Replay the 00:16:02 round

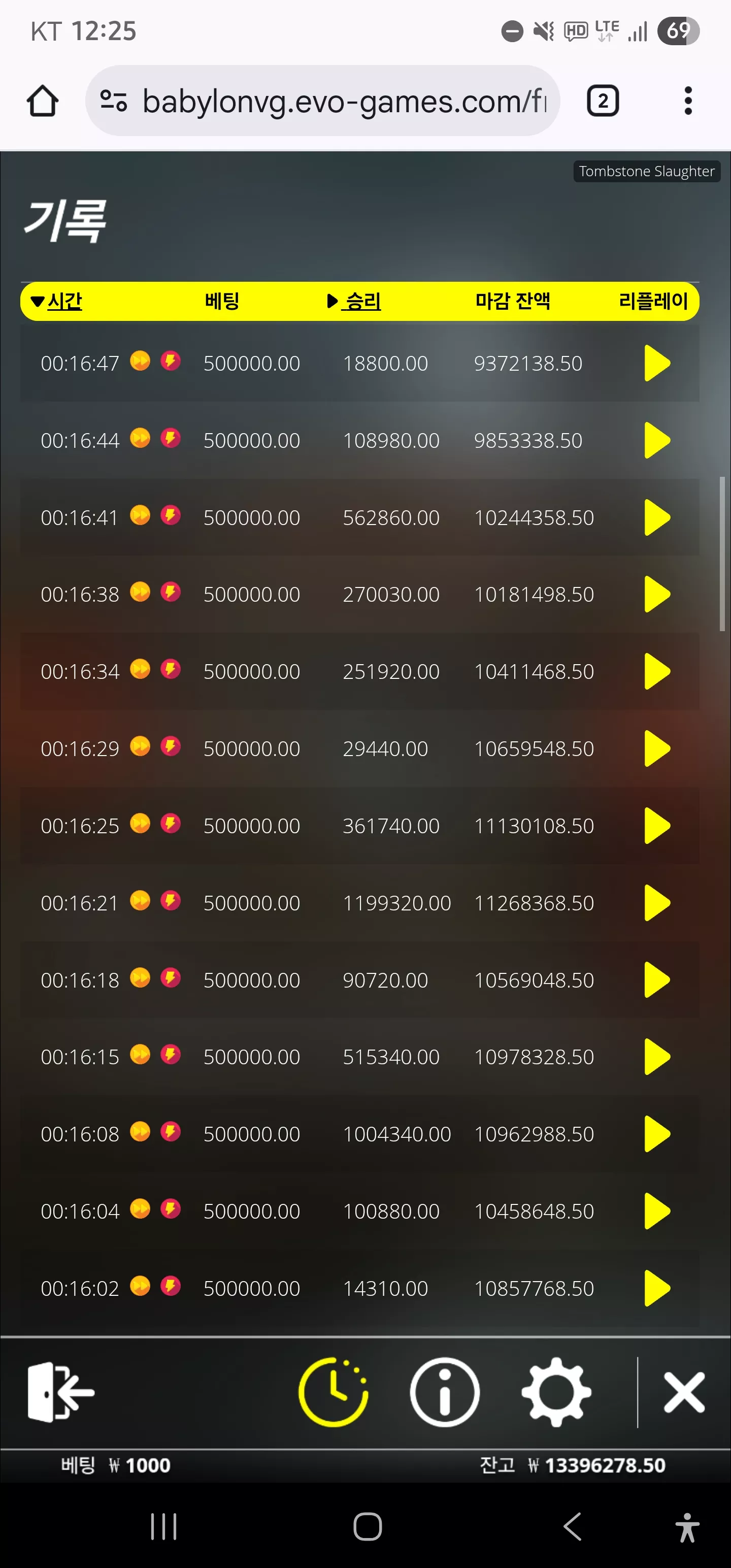click(x=657, y=1288)
